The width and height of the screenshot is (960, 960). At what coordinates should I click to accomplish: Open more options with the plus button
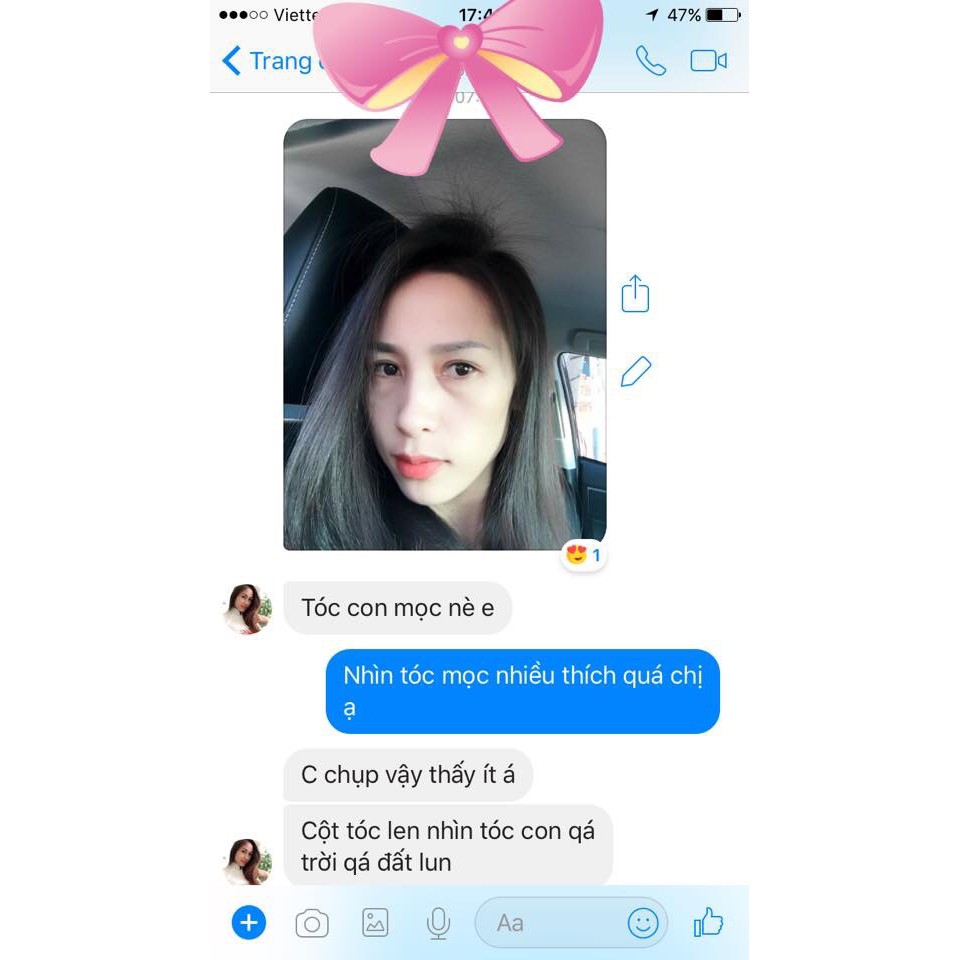point(249,923)
